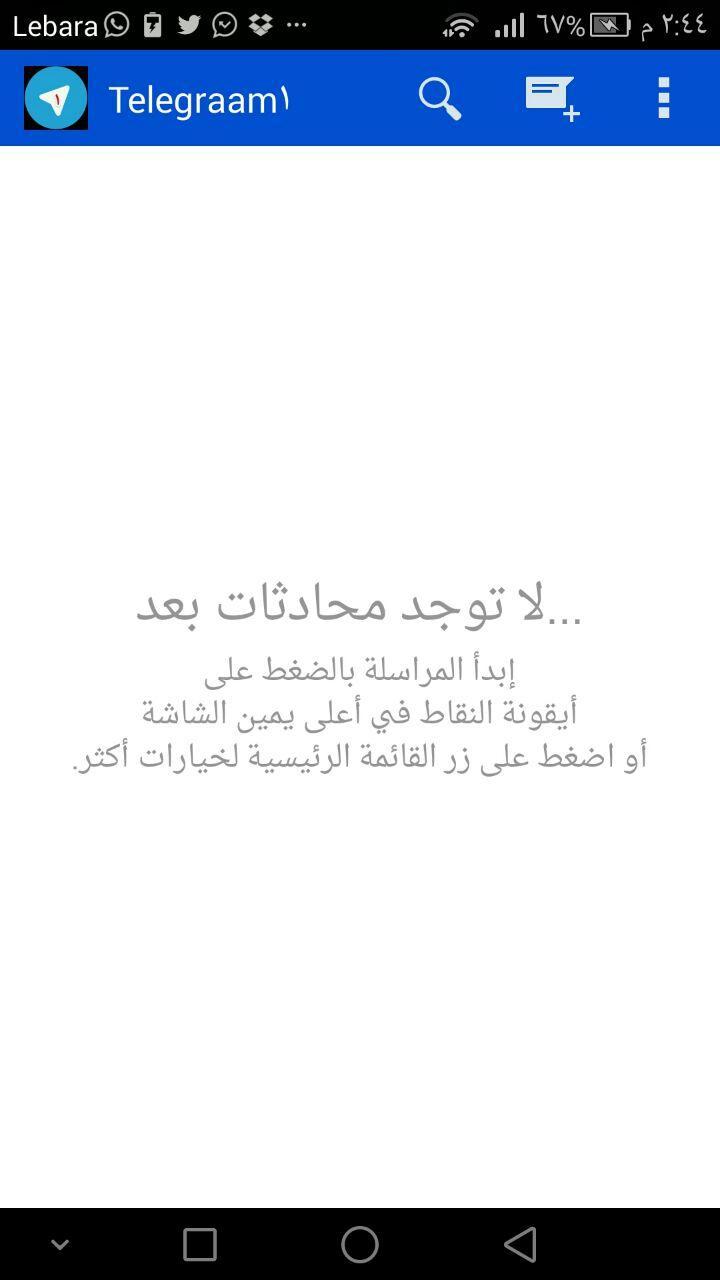Image resolution: width=720 pixels, height=1280 pixels.
Task: Open the search icon in the app bar
Action: point(439,98)
